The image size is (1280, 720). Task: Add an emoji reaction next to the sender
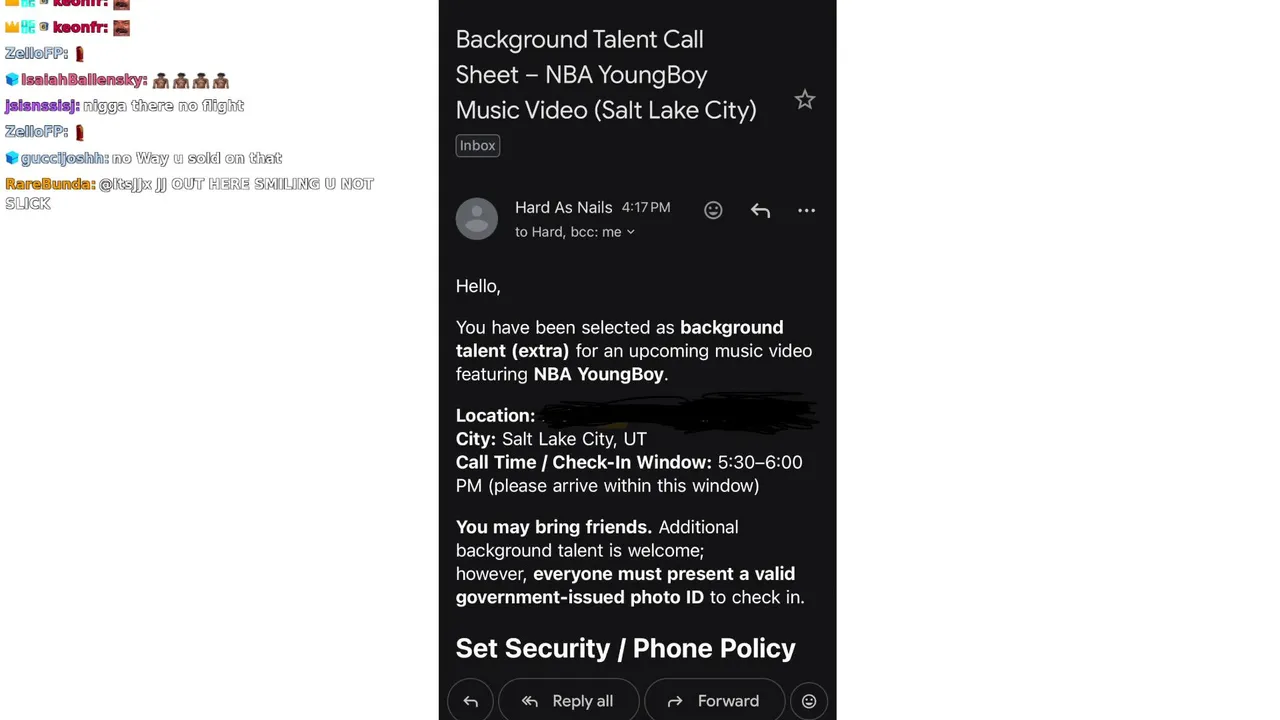[x=713, y=210]
